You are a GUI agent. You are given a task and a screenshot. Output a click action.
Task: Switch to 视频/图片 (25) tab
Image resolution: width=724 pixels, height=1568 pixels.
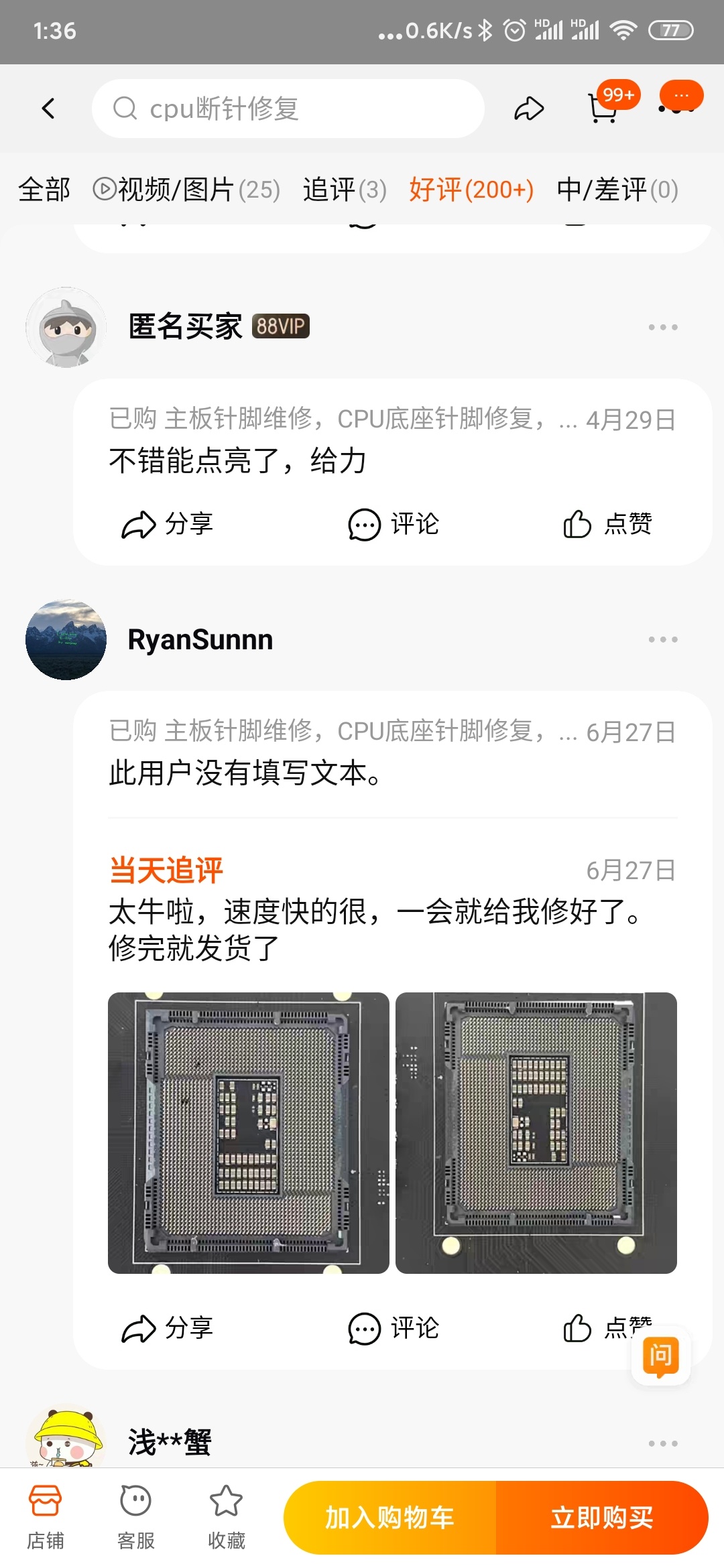click(186, 190)
